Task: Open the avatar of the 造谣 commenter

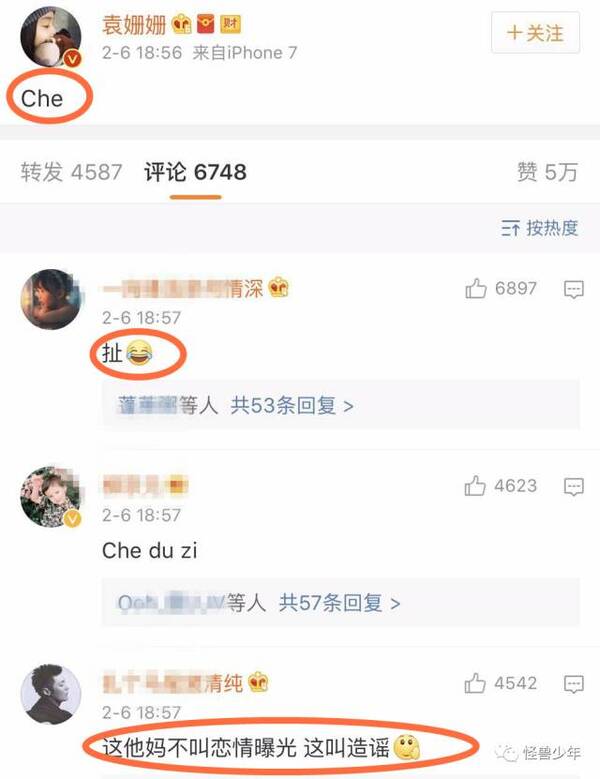Action: (50, 694)
